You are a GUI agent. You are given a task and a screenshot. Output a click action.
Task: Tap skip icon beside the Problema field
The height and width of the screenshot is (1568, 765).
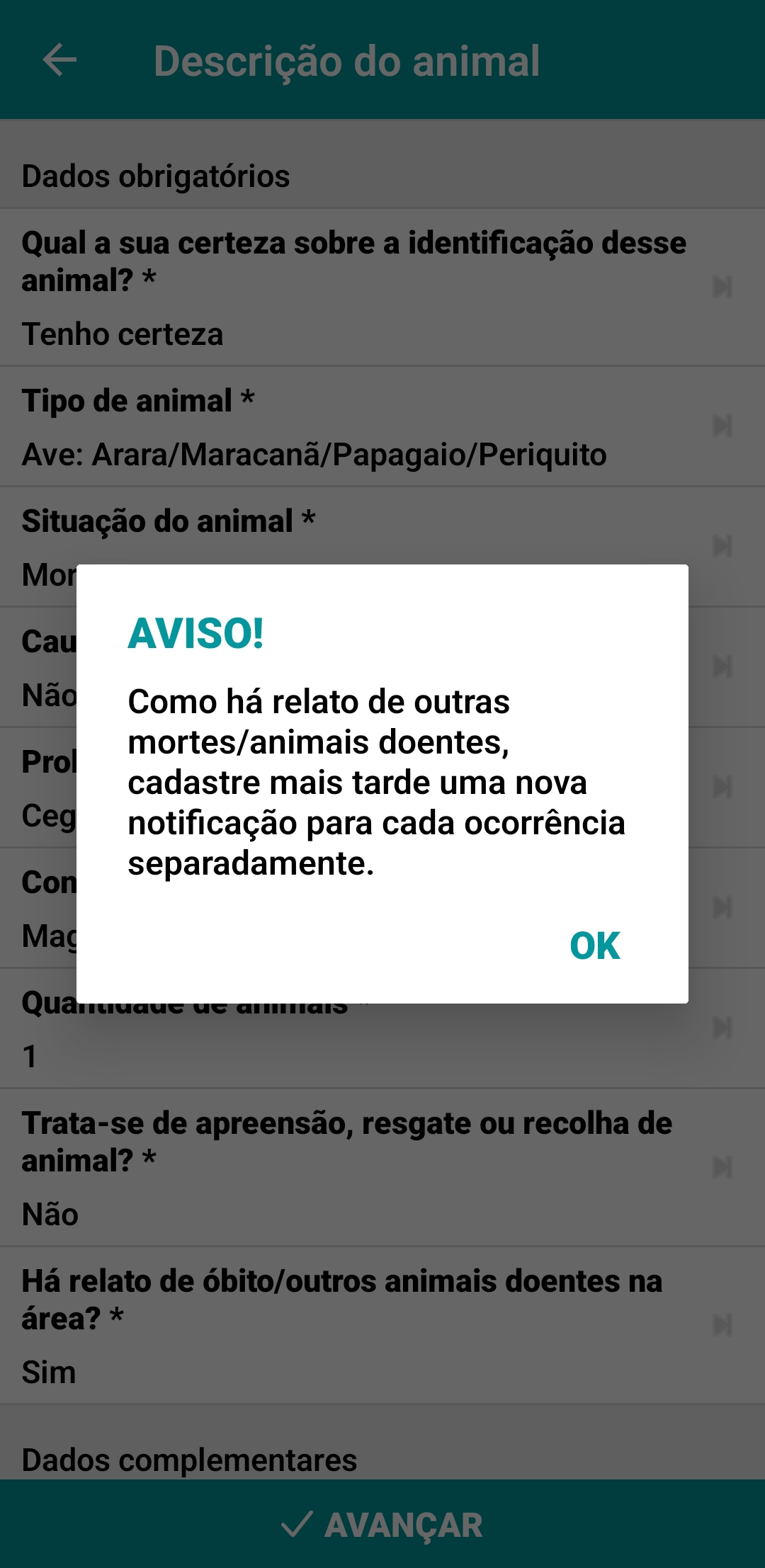click(722, 786)
